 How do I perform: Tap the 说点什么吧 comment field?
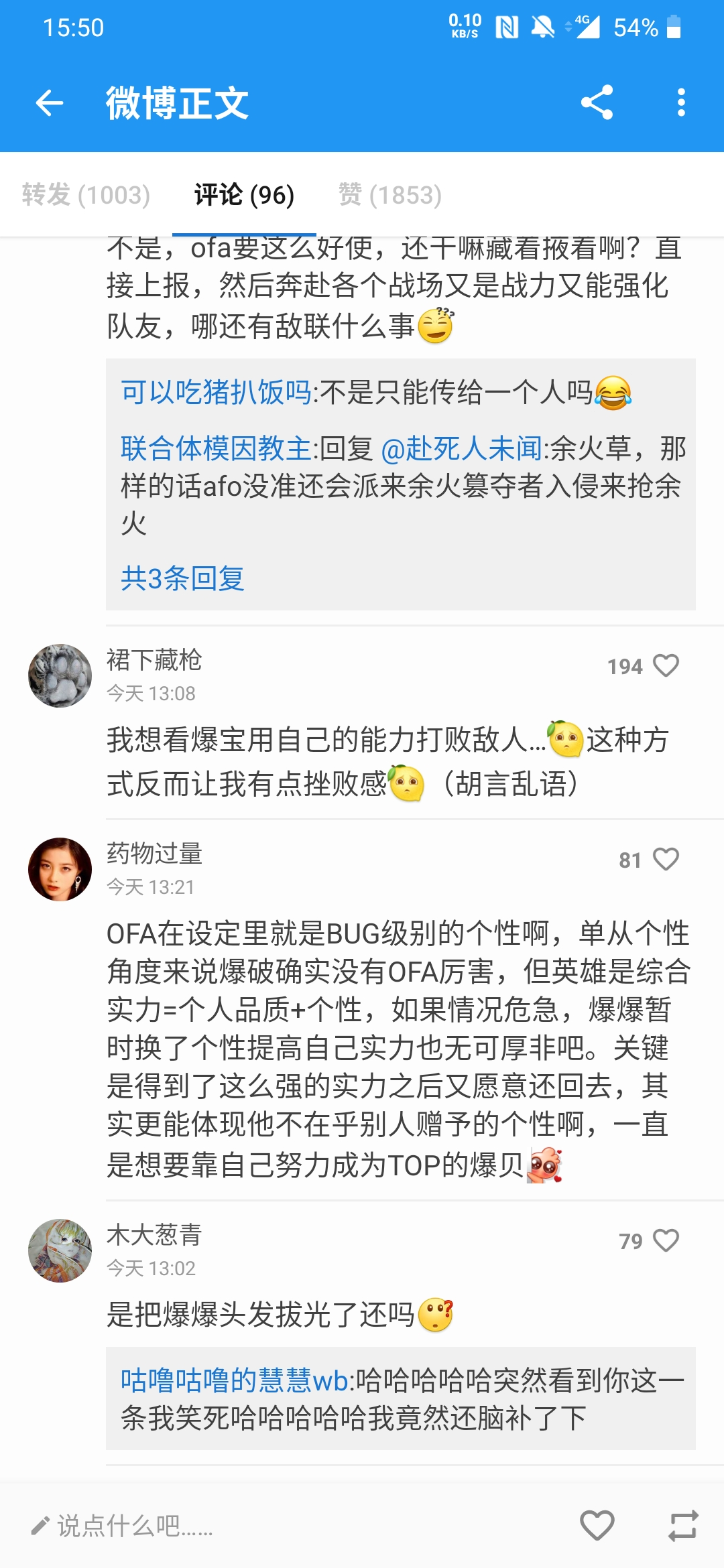(x=134, y=1526)
